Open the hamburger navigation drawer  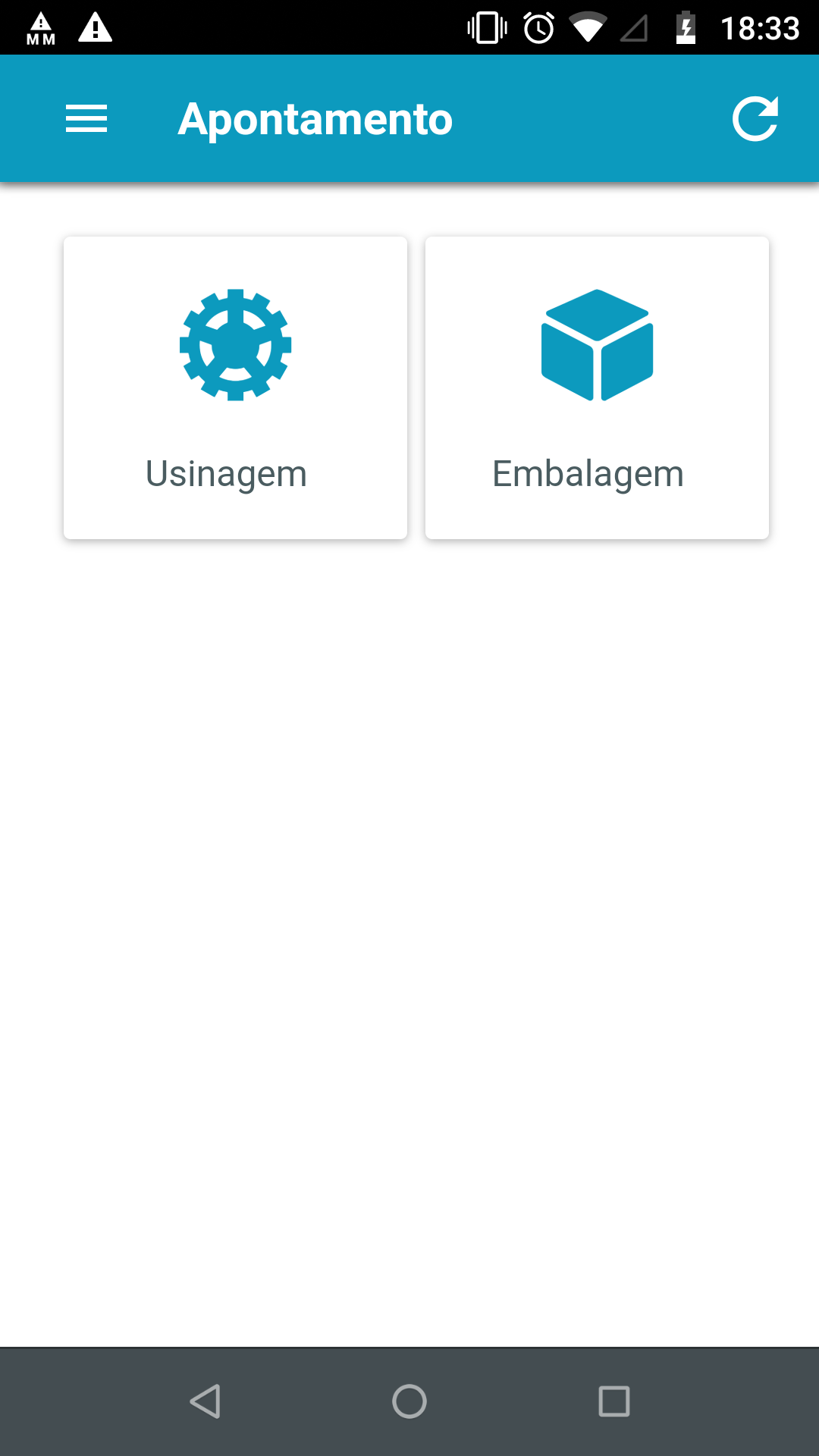pos(86,119)
